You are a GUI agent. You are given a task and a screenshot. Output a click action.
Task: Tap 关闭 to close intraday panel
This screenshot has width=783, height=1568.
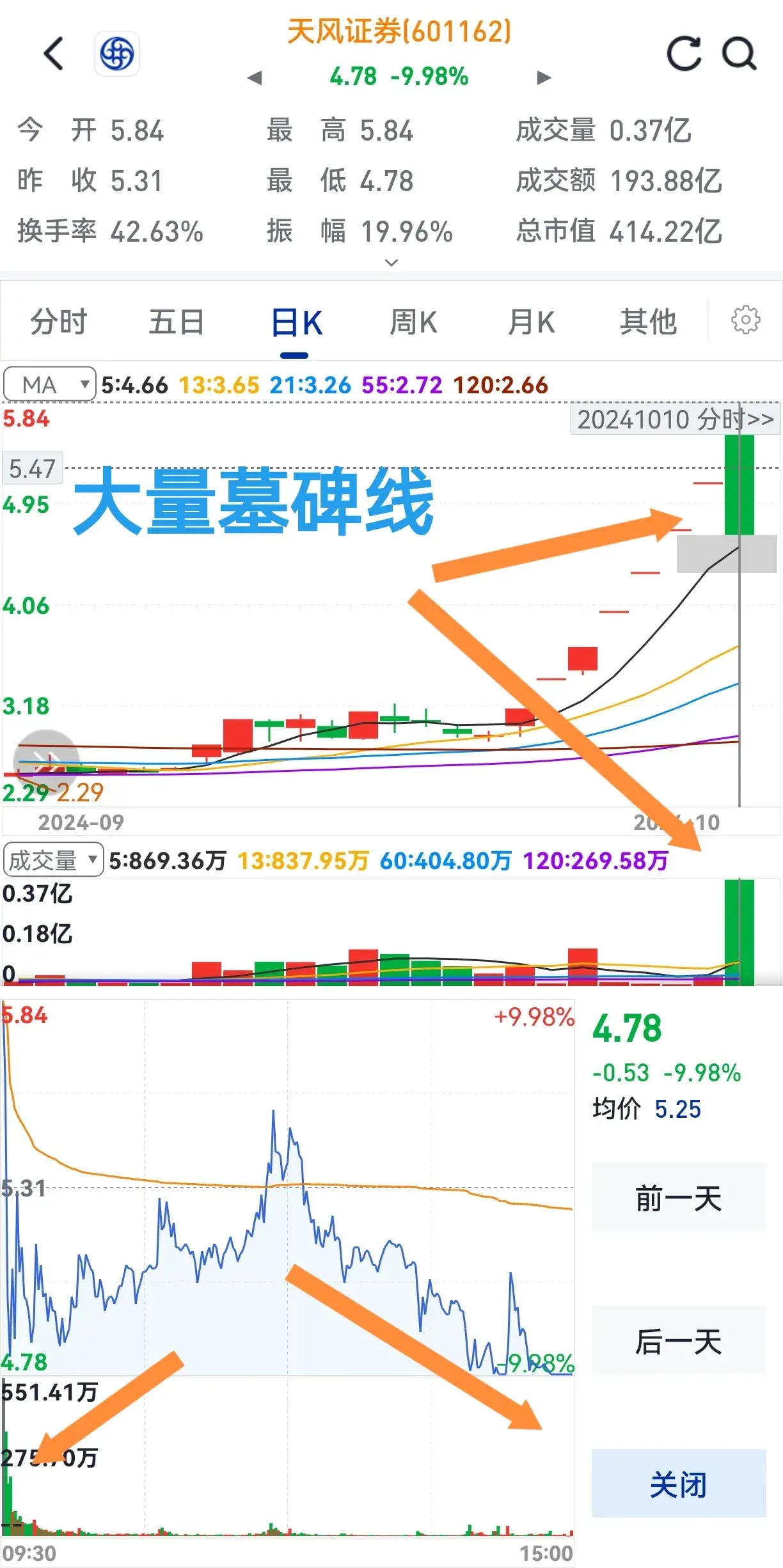(678, 1485)
